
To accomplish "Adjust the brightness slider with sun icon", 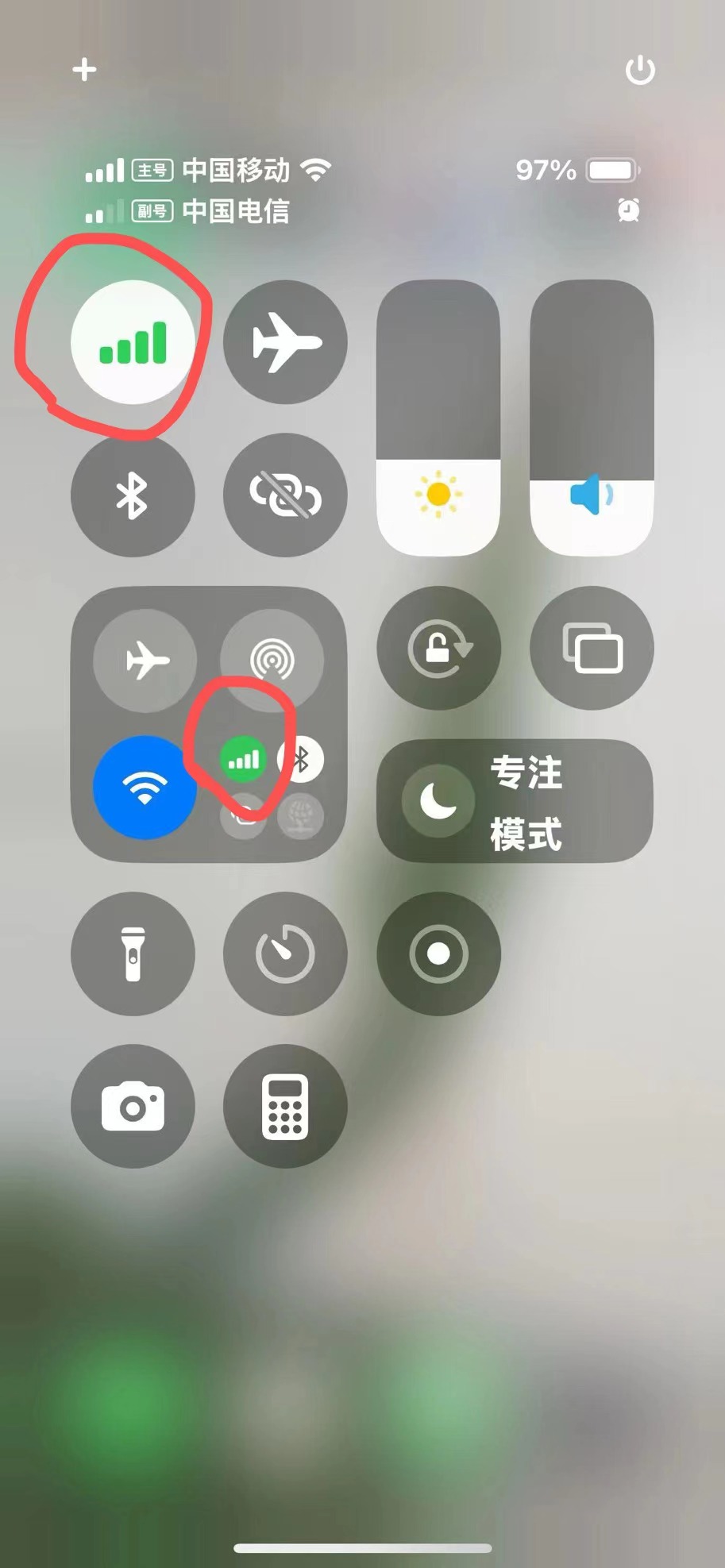I will (x=438, y=418).
